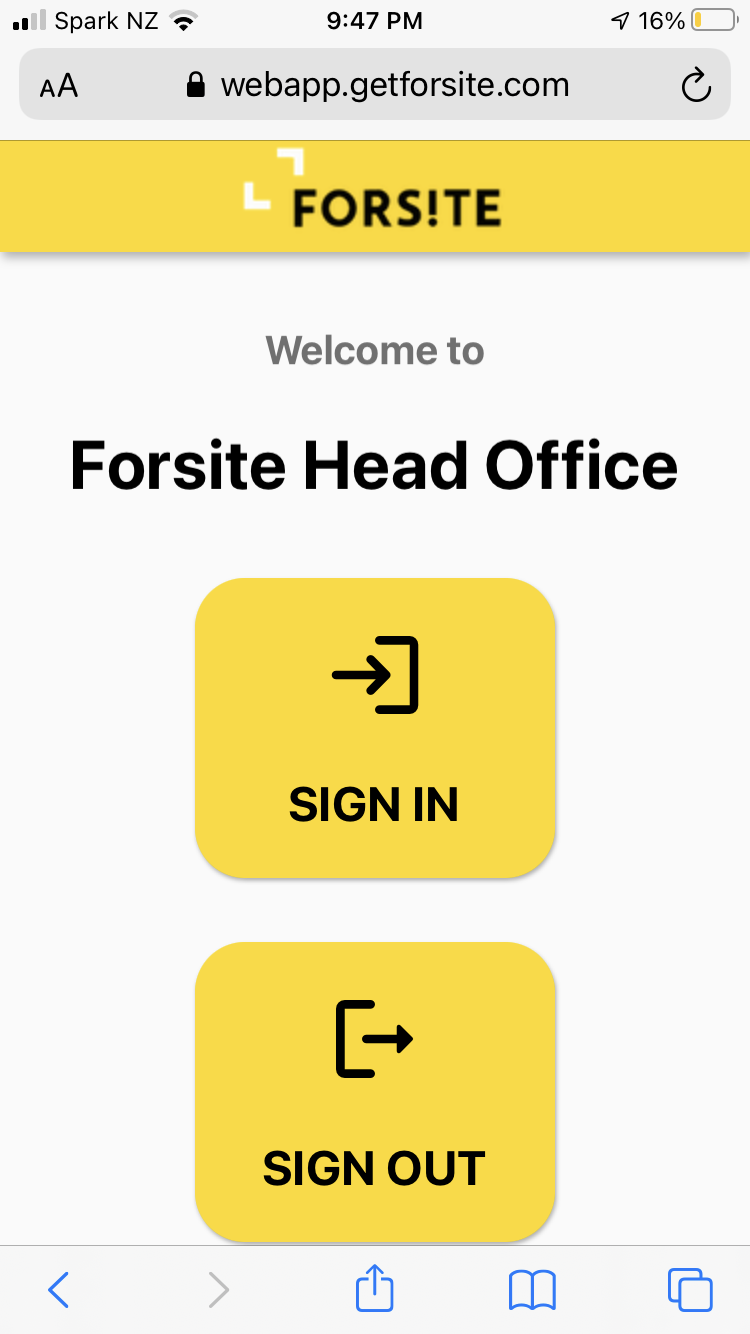Open the AA reader view options
The image size is (750, 1334).
click(59, 86)
